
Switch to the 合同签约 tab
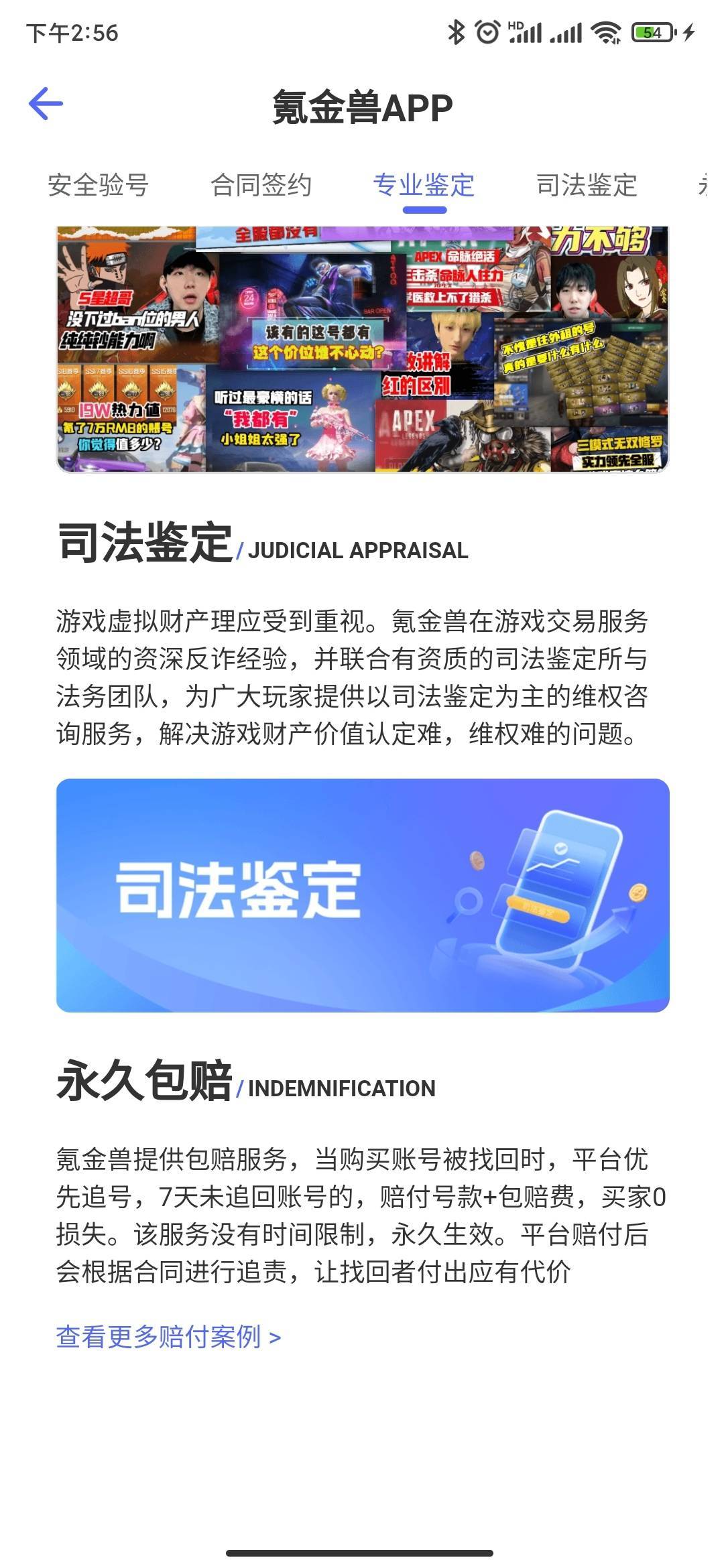coord(261,185)
